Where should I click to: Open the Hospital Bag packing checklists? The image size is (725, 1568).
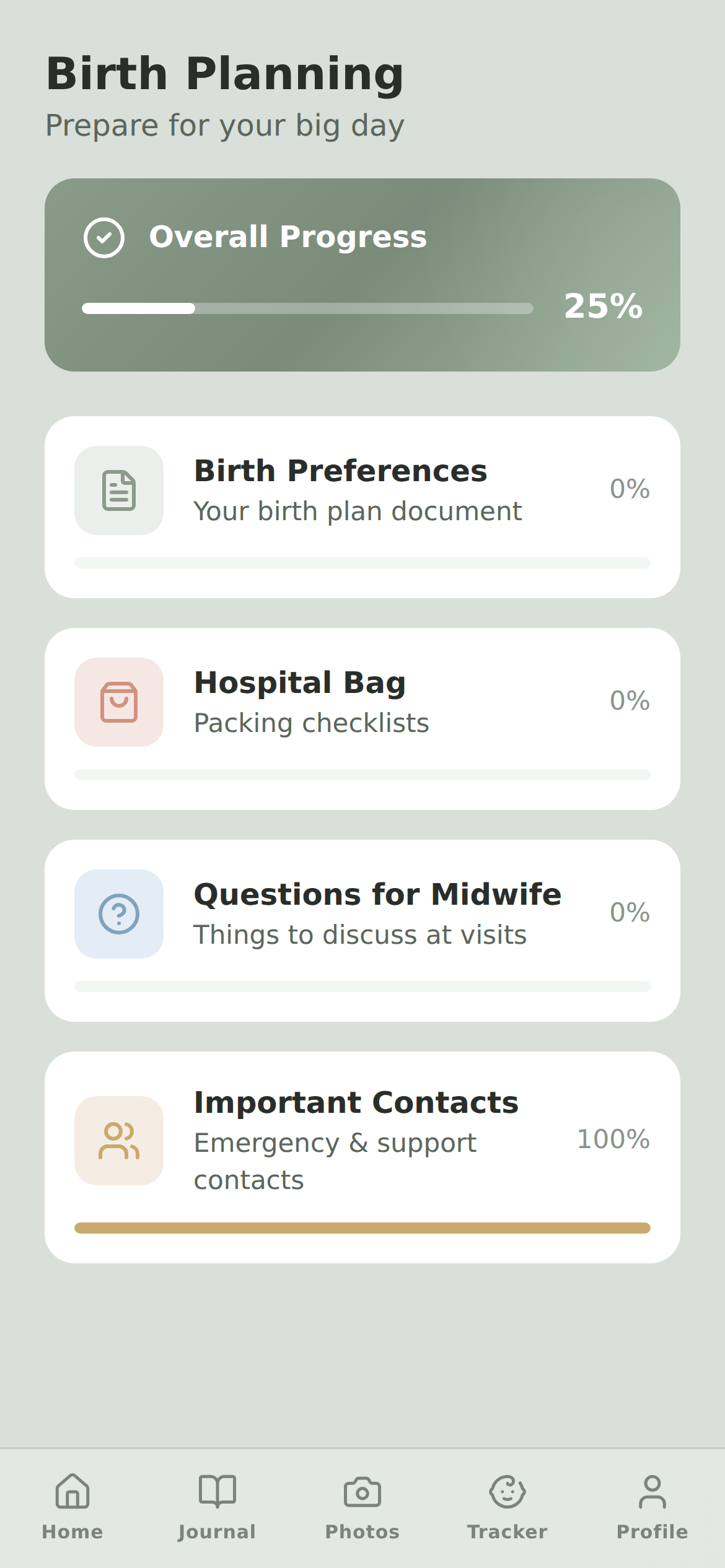362,718
